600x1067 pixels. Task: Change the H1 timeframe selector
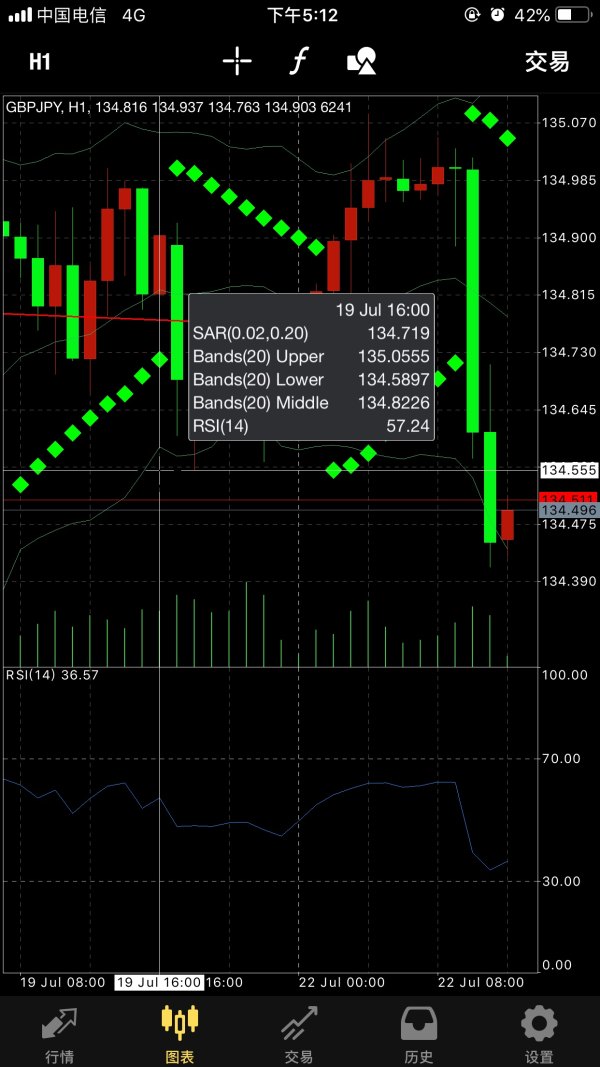(x=40, y=62)
